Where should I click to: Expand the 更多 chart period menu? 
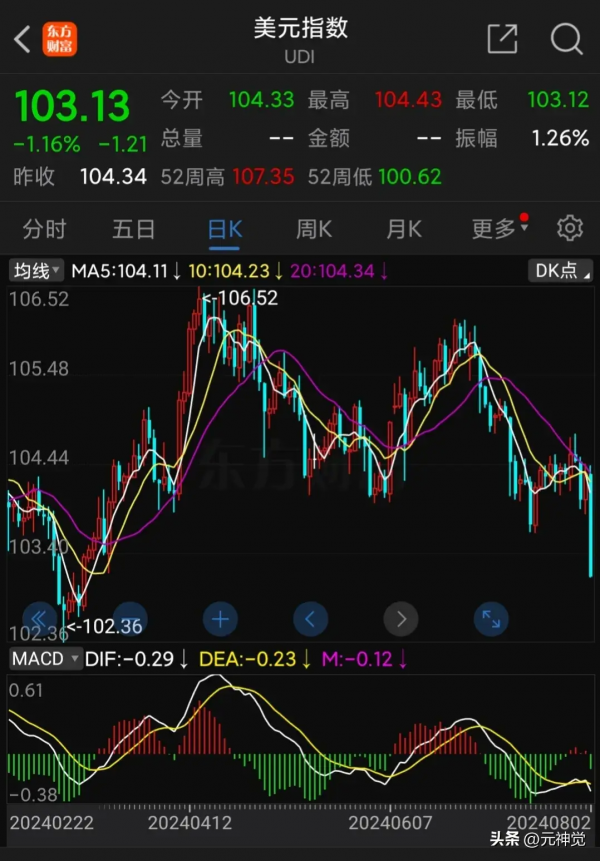pyautogui.click(x=499, y=229)
